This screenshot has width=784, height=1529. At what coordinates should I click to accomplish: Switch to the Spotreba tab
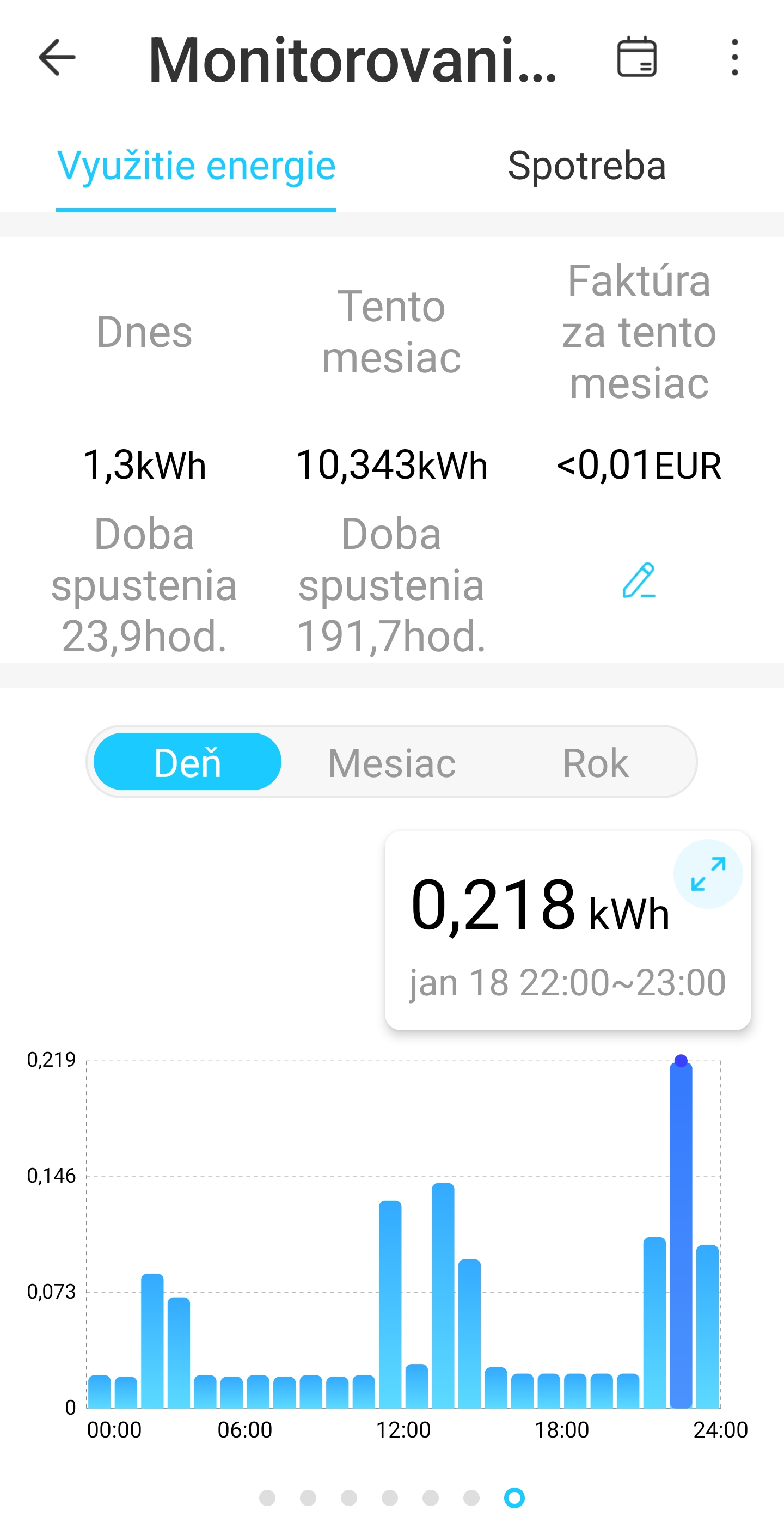(x=586, y=166)
